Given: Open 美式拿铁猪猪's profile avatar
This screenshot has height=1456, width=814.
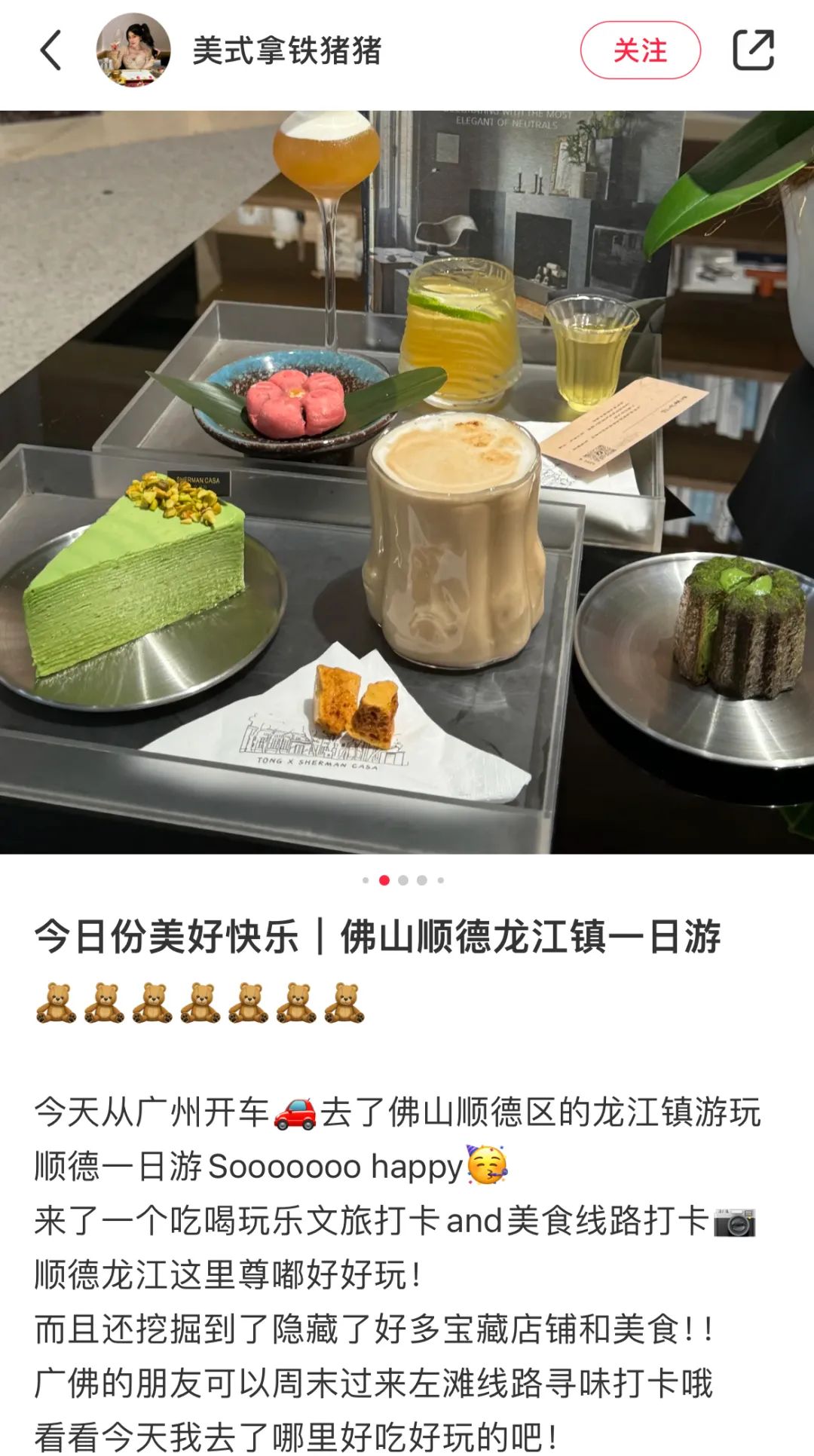Looking at the screenshot, I should click(x=133, y=50).
